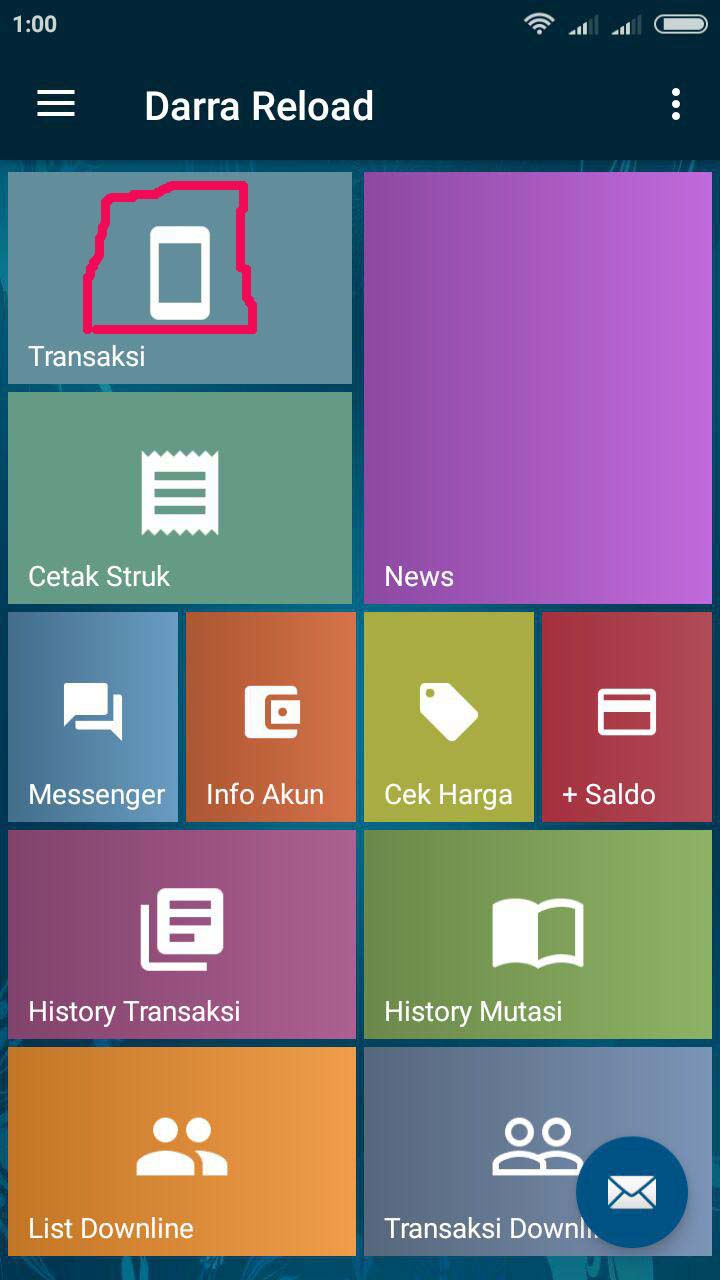The height and width of the screenshot is (1280, 720).
Task: Tap the + Saldo tile
Action: [x=627, y=717]
